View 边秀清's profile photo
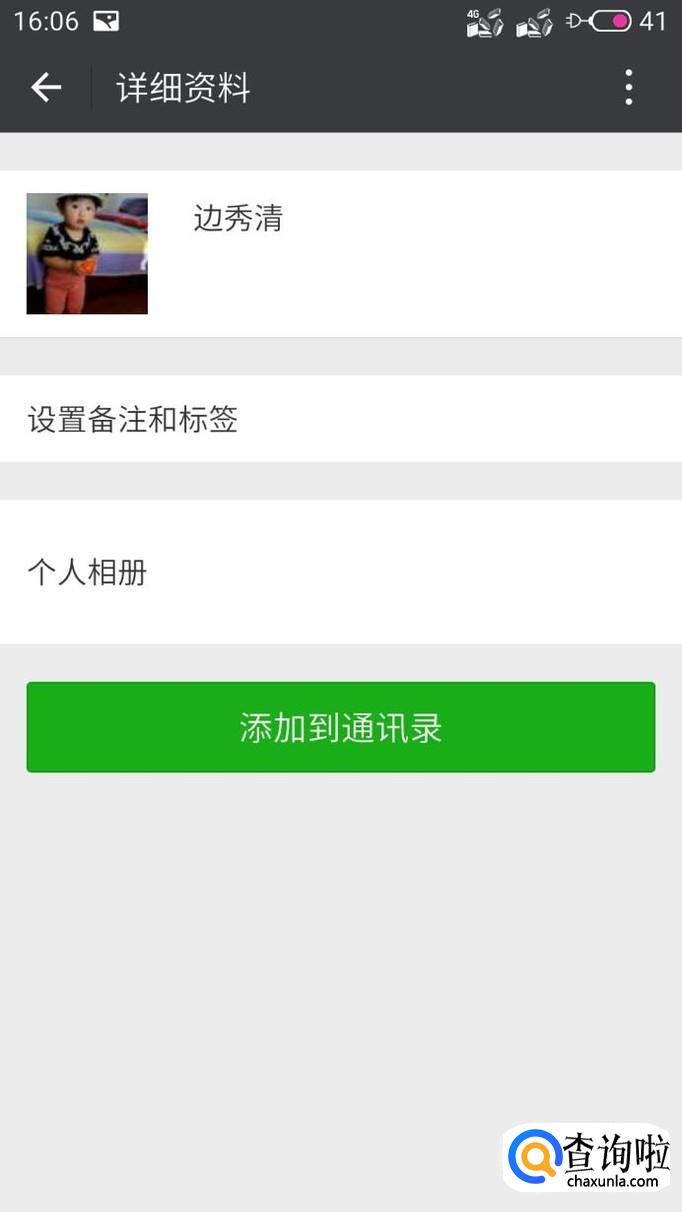Viewport: 682px width, 1212px height. point(87,254)
